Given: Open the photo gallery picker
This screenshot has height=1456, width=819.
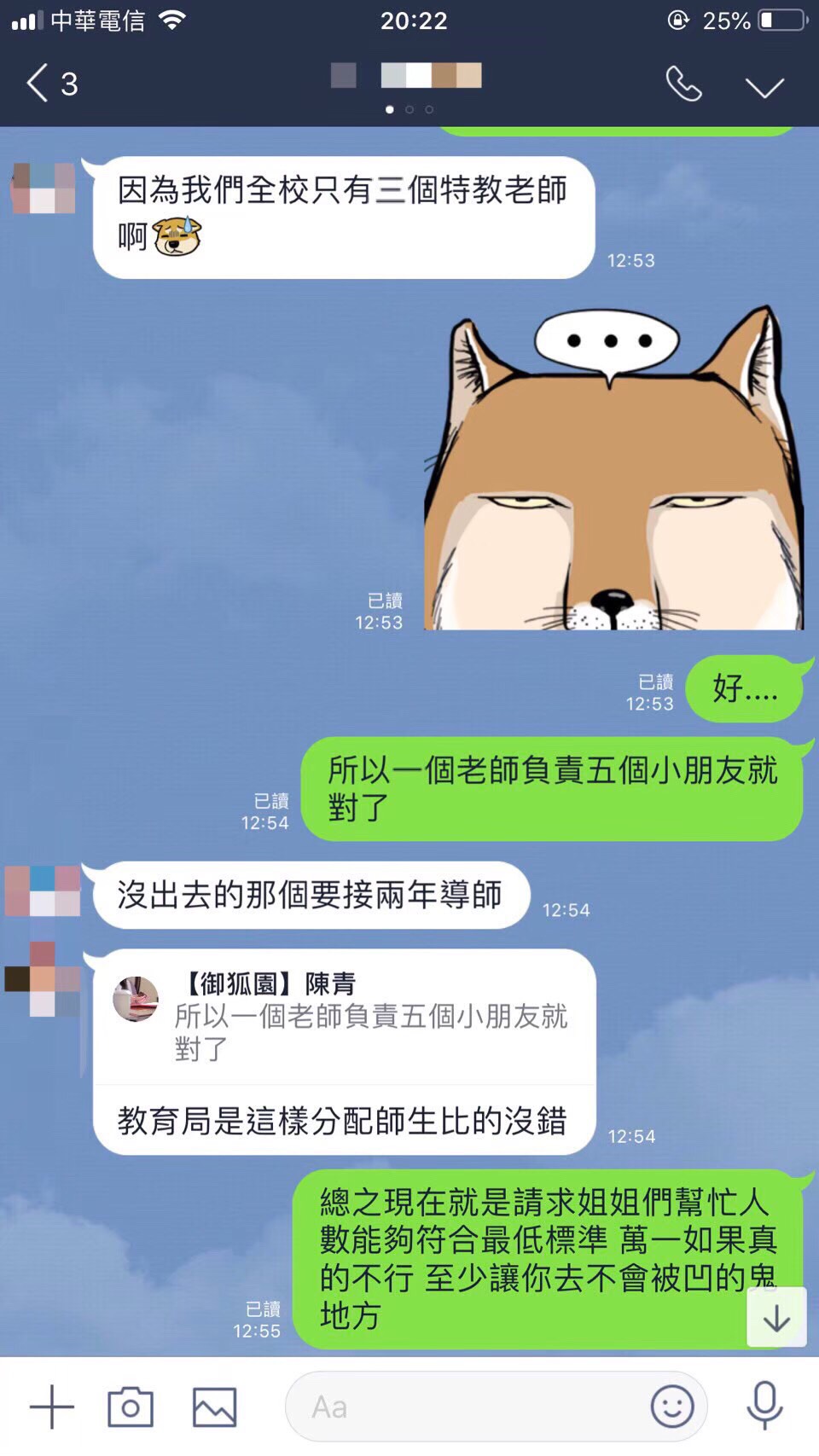Looking at the screenshot, I should coord(214,1407).
